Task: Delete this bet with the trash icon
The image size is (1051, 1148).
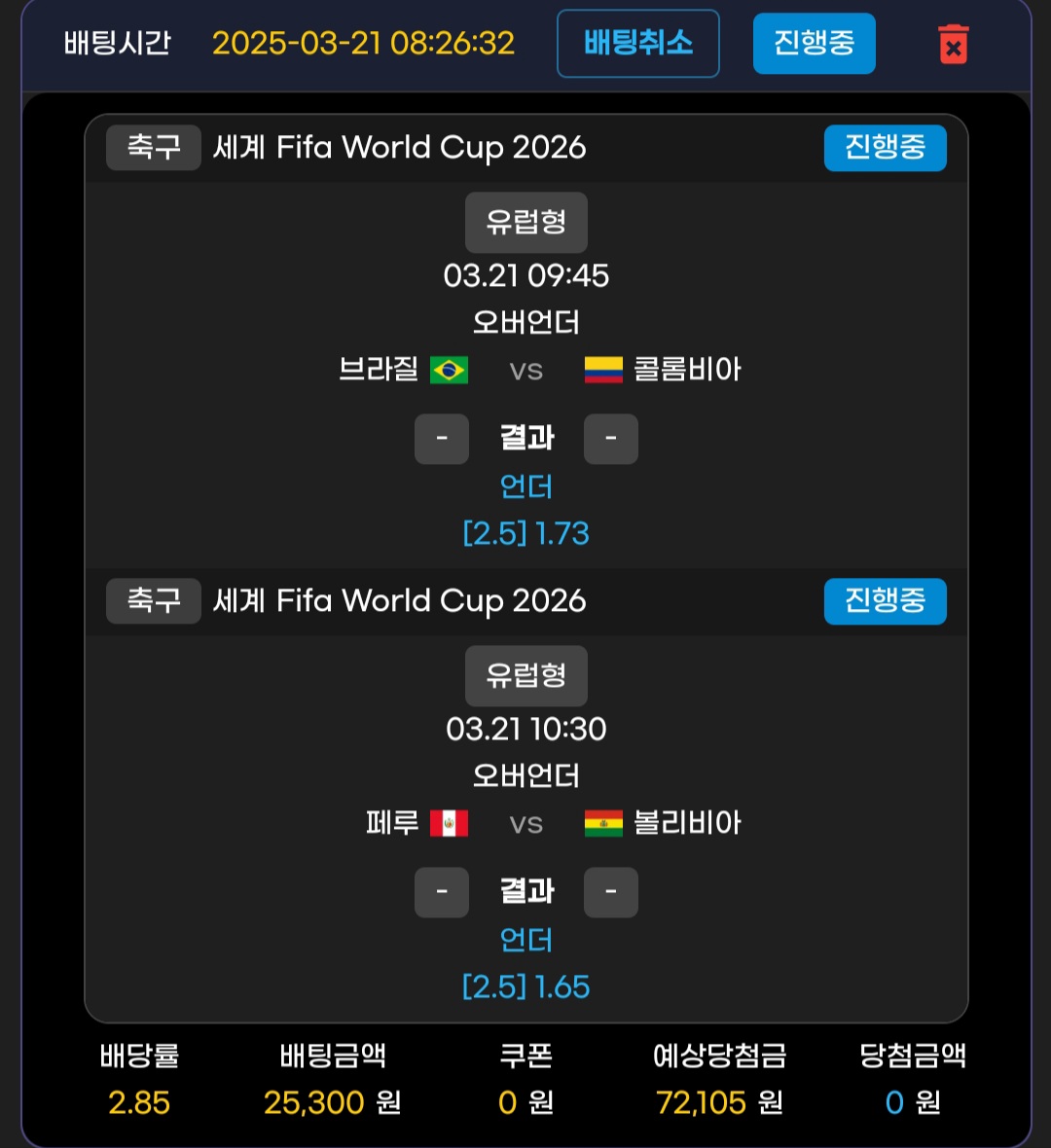Action: click(x=953, y=45)
